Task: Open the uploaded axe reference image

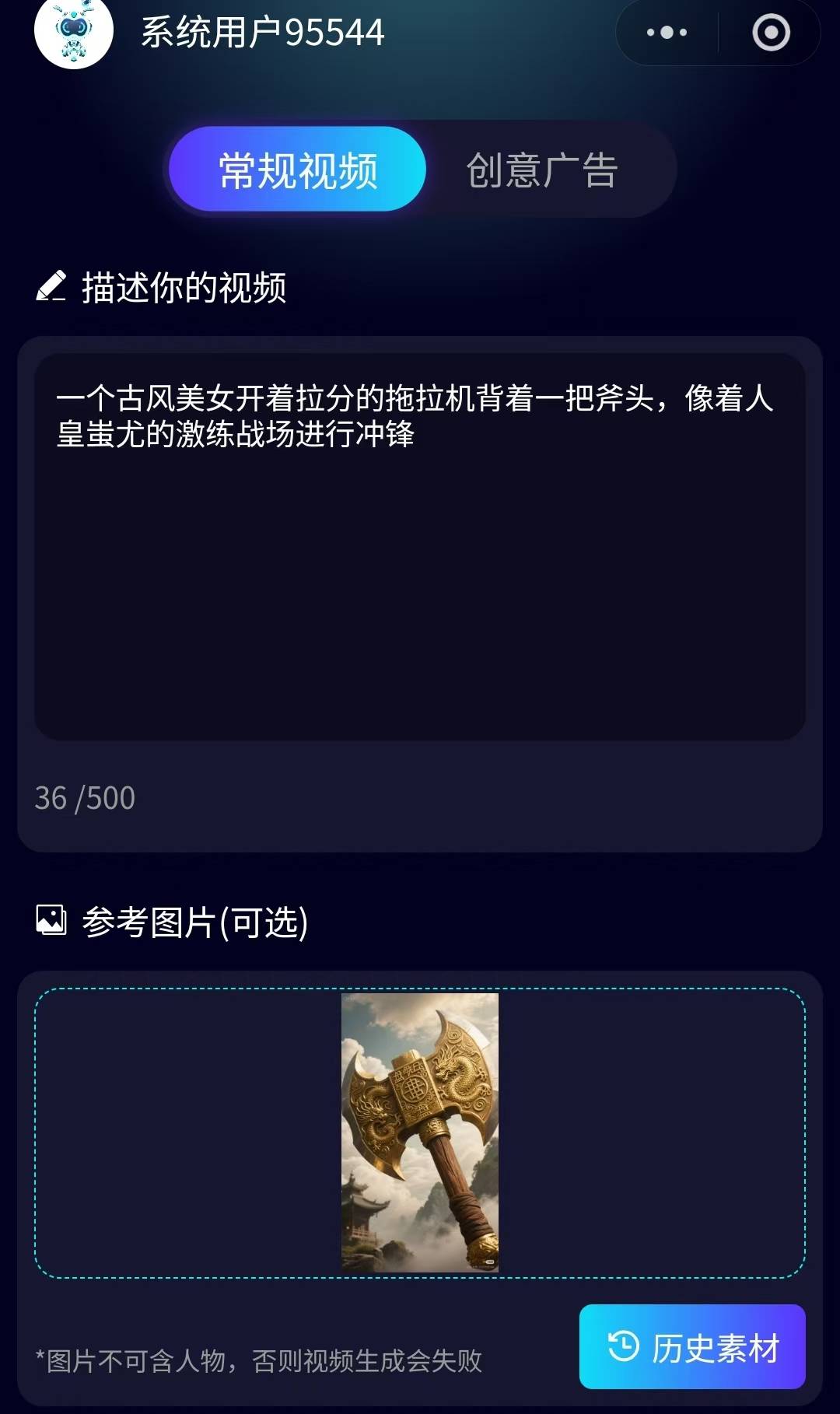Action: tap(420, 1132)
